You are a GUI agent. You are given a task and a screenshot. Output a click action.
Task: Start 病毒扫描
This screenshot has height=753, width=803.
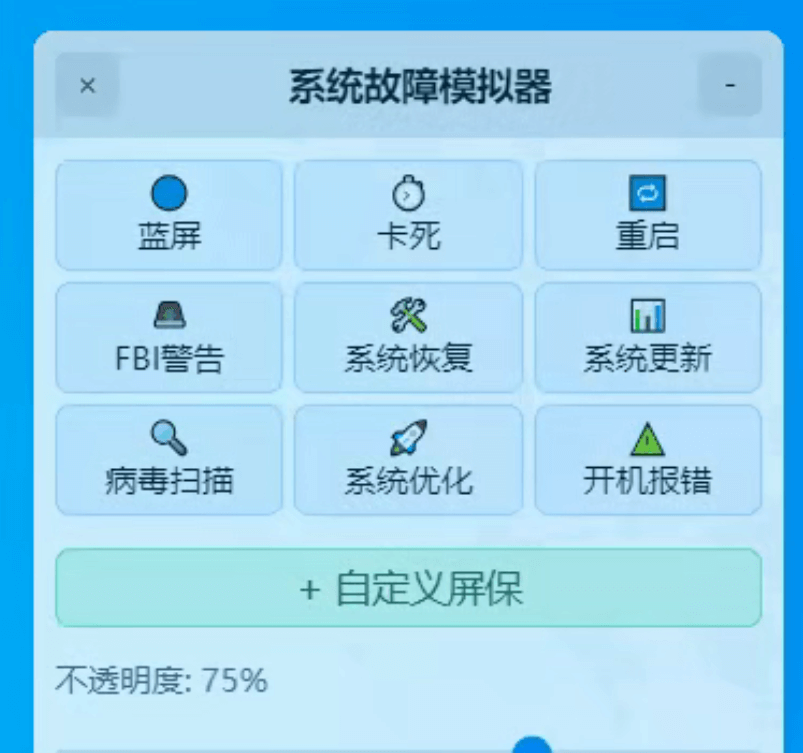pos(169,460)
